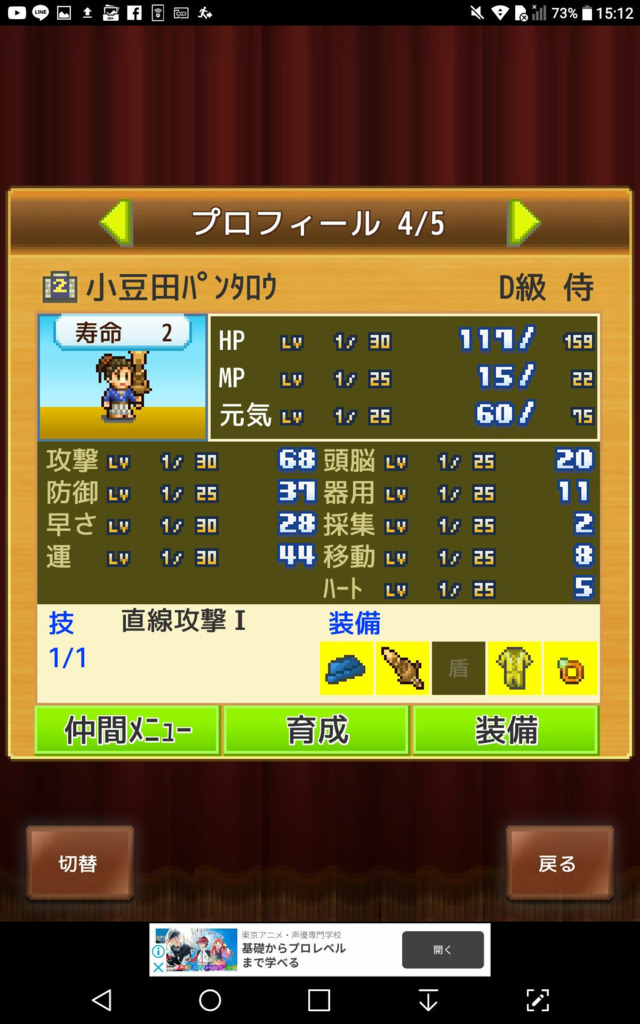Tap the system home button
Image resolution: width=640 pixels, height=1024 pixels.
tap(210, 1000)
